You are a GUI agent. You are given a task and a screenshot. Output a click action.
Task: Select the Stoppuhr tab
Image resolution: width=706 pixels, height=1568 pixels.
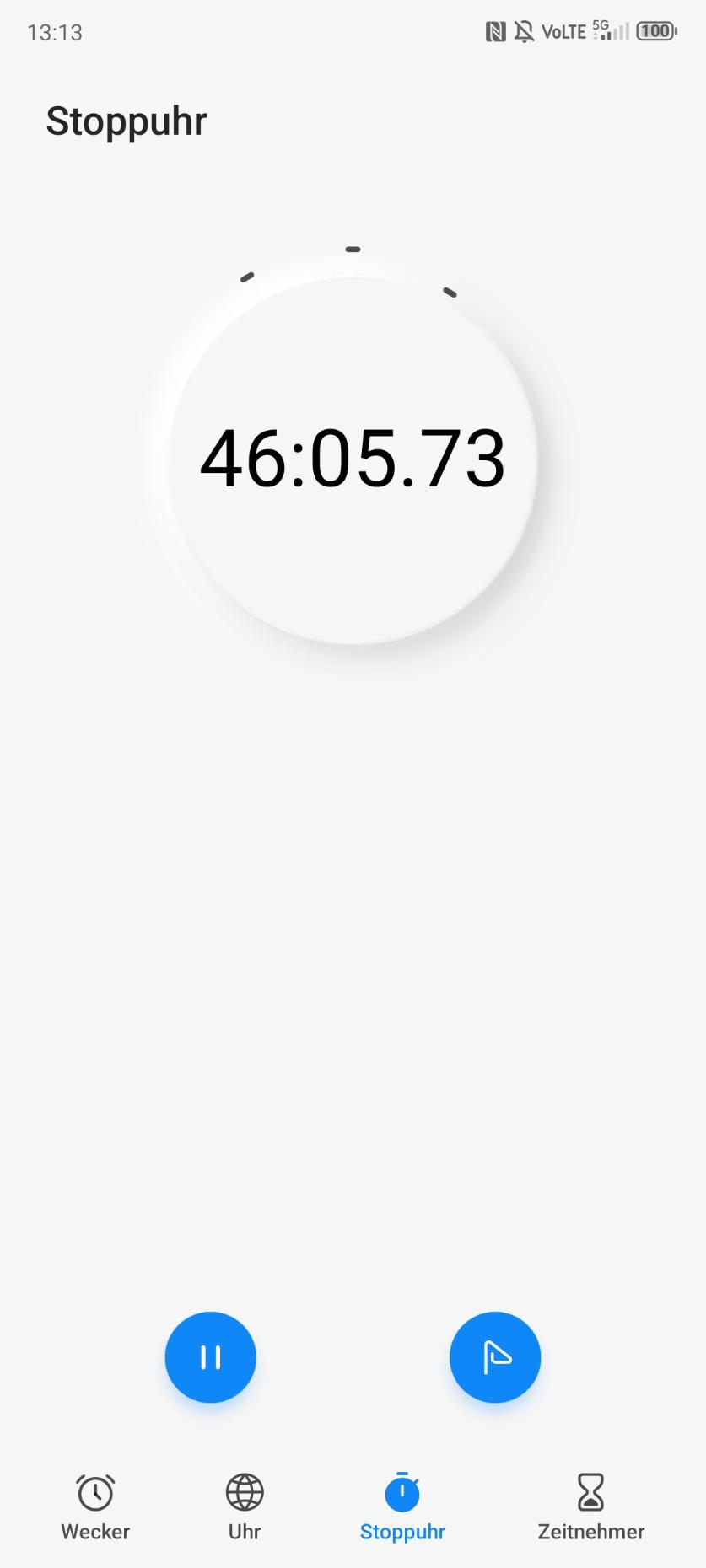[x=402, y=1508]
